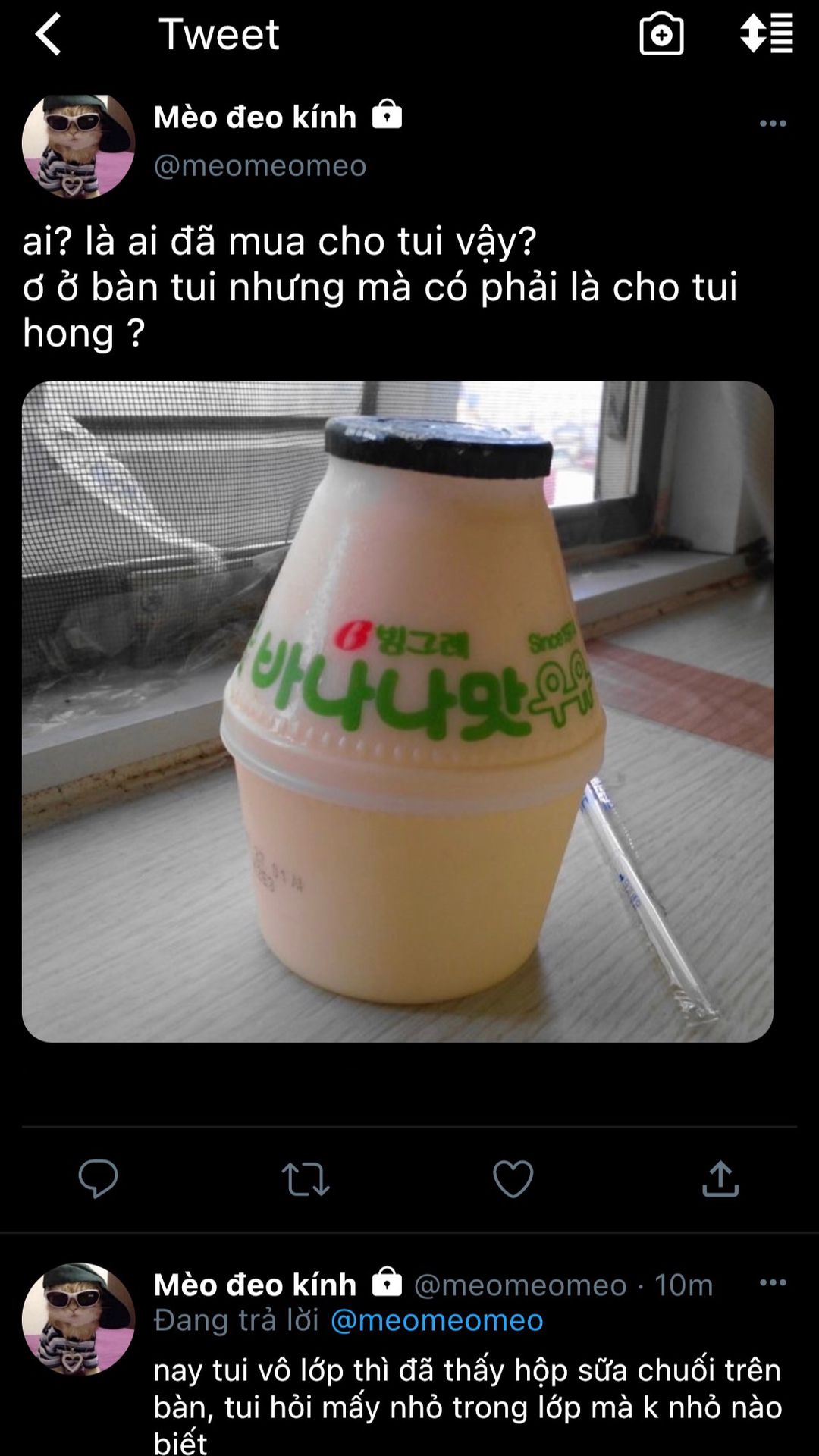
Task: Open the reply sorting icon at top right
Action: point(767,34)
